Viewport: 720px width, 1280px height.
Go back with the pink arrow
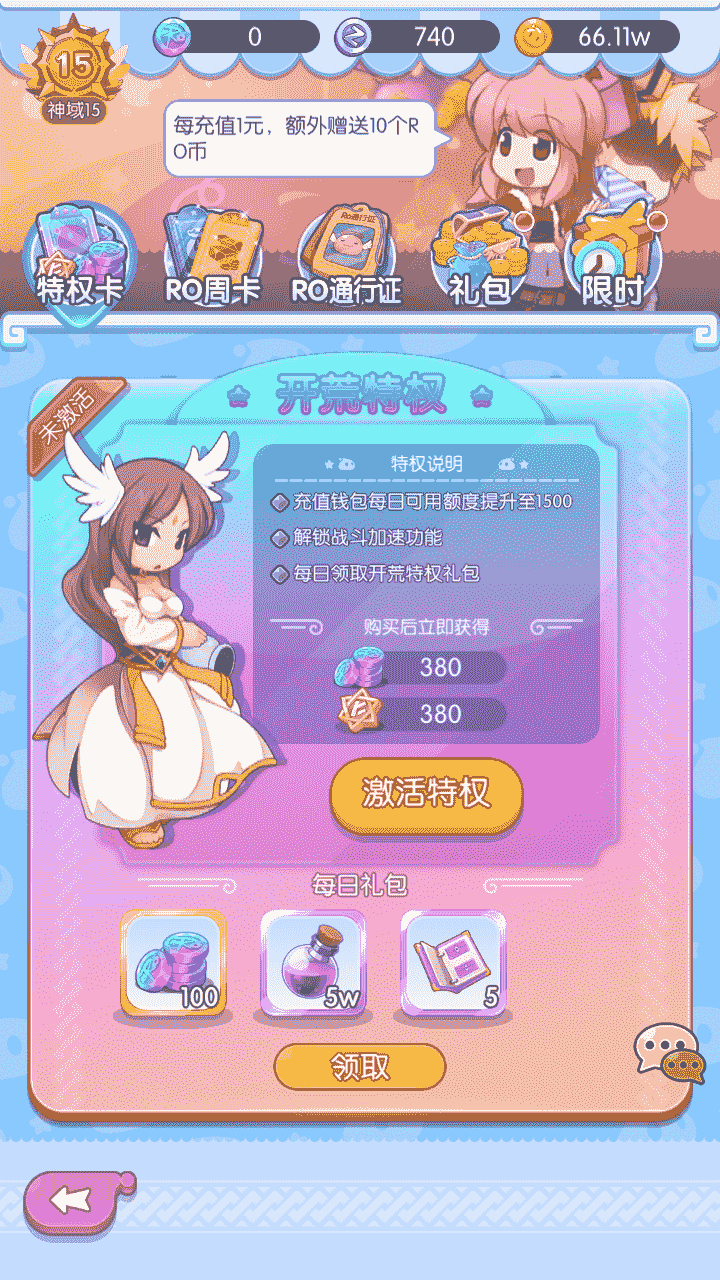coord(76,1200)
